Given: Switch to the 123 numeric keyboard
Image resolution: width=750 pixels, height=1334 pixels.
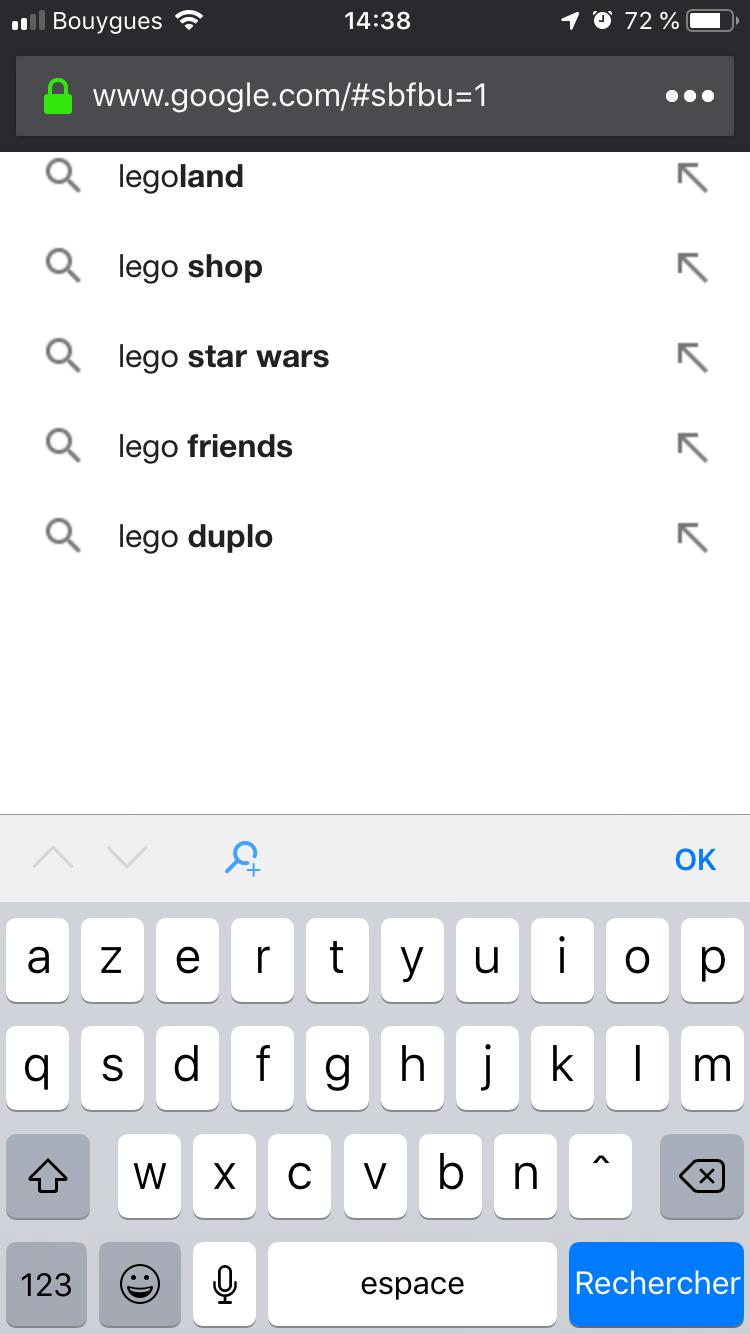Looking at the screenshot, I should pyautogui.click(x=46, y=1283).
